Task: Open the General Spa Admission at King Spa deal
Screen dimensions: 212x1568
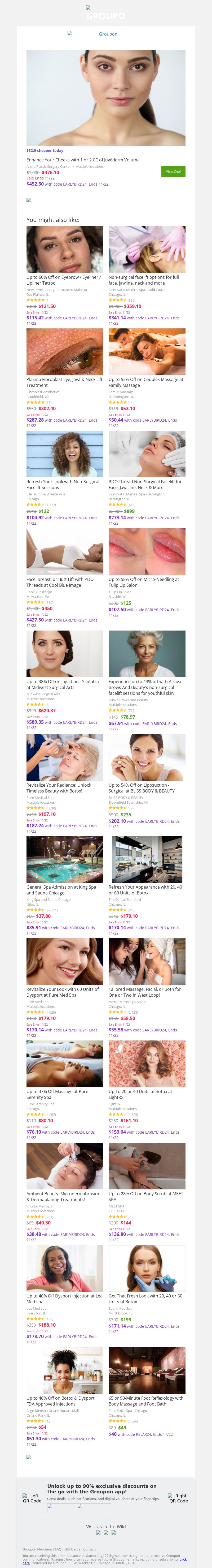Action: 61,890
